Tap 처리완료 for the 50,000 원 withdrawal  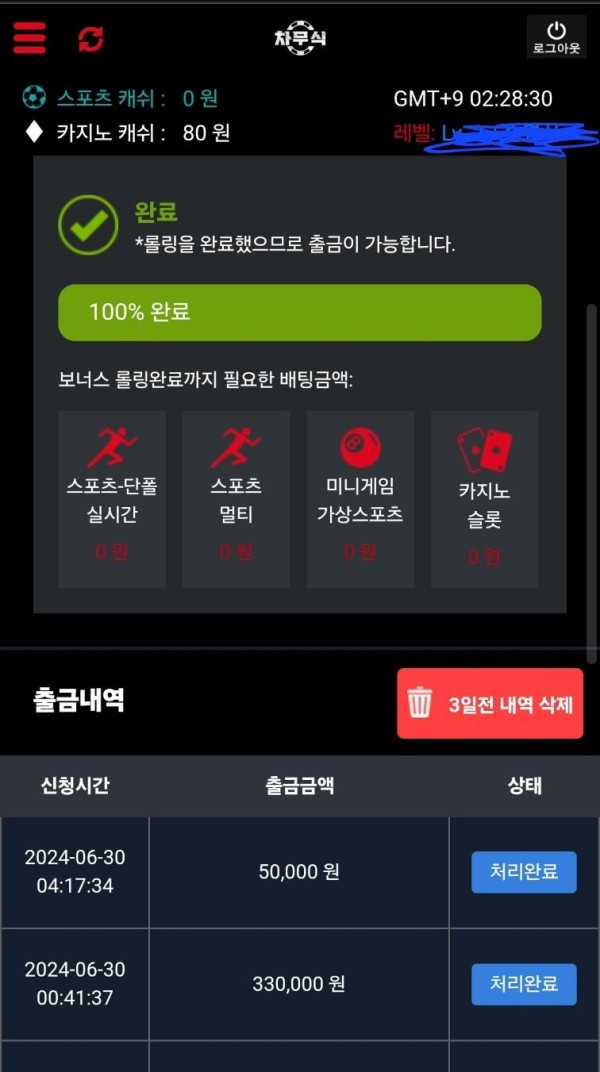pos(524,872)
